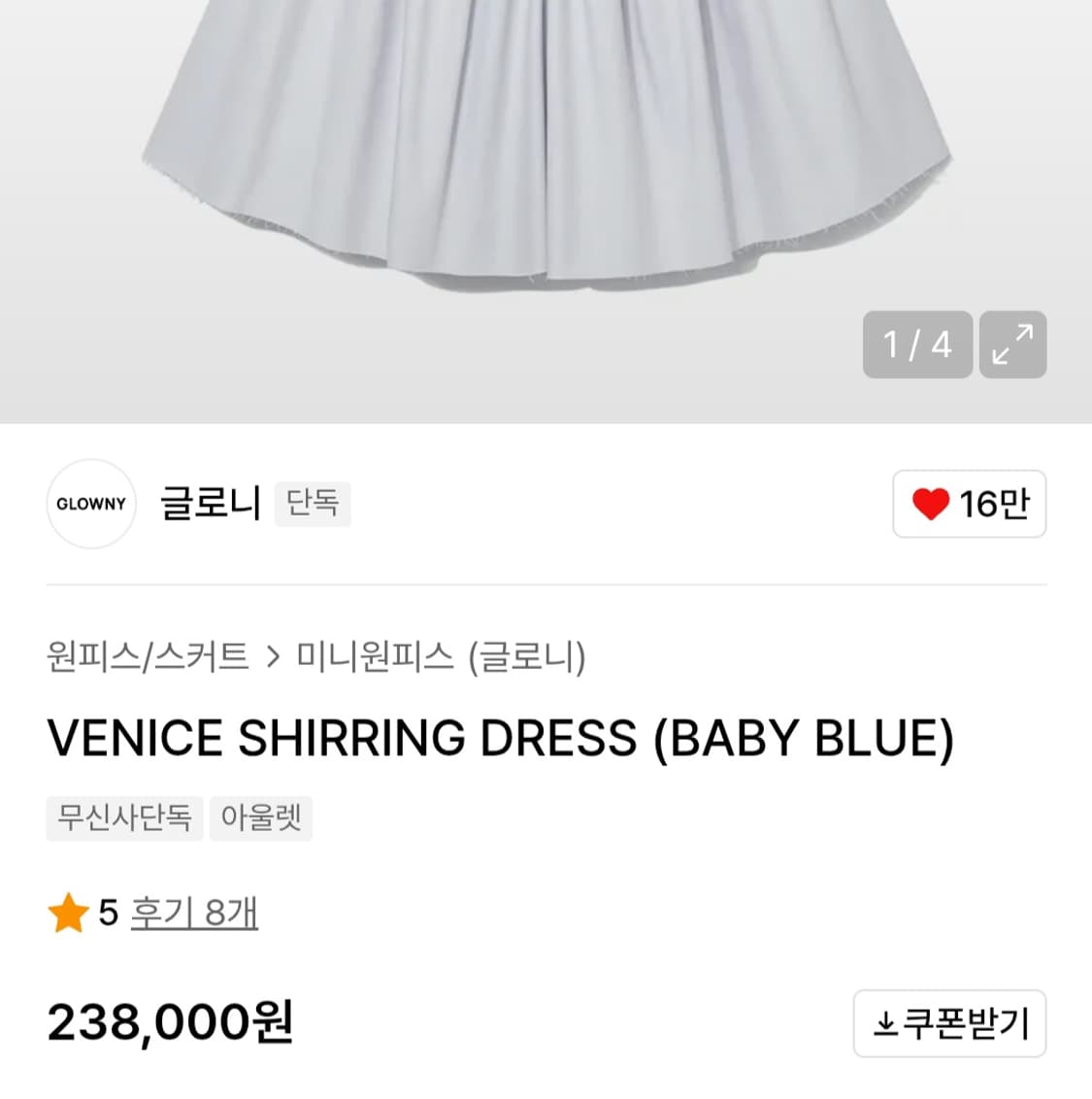Click the 글로니 brand name text
Image resolution: width=1092 pixels, height=1099 pixels.
[x=210, y=503]
